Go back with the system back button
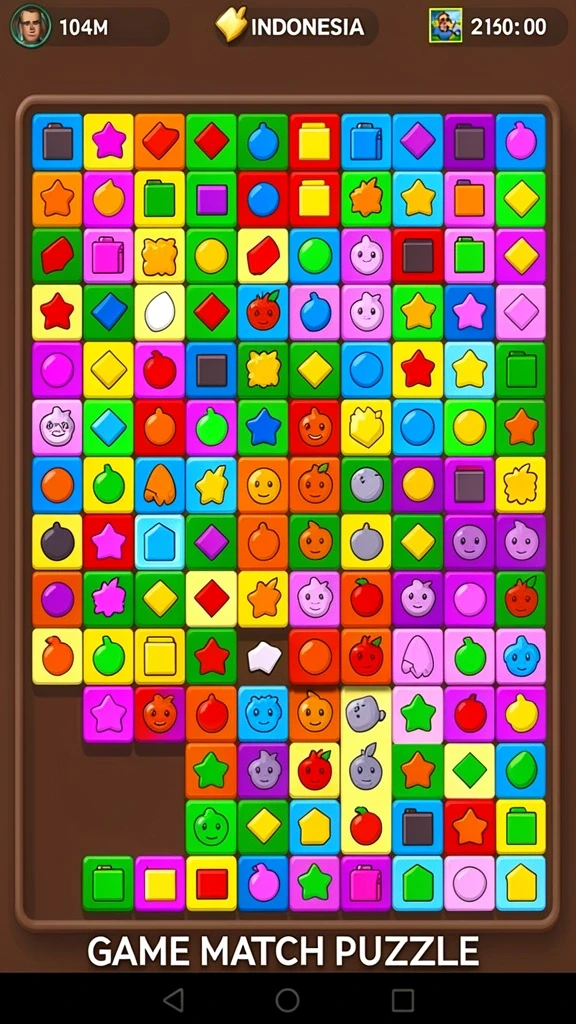This screenshot has height=1024, width=576. pyautogui.click(x=173, y=999)
